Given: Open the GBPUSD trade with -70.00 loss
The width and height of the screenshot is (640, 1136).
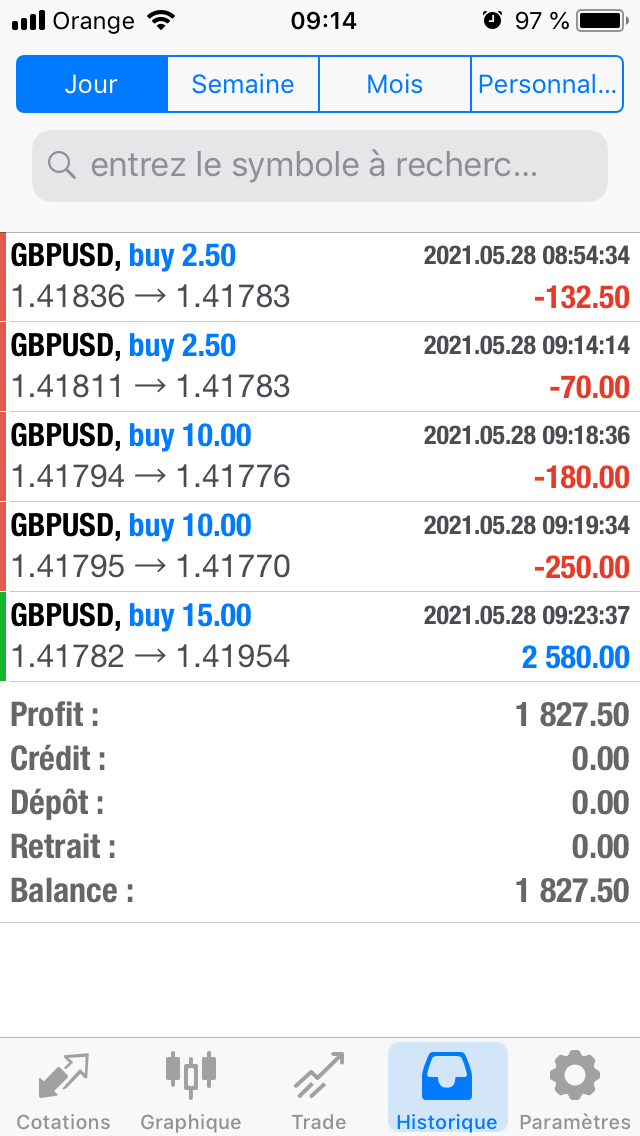Looking at the screenshot, I should 320,367.
